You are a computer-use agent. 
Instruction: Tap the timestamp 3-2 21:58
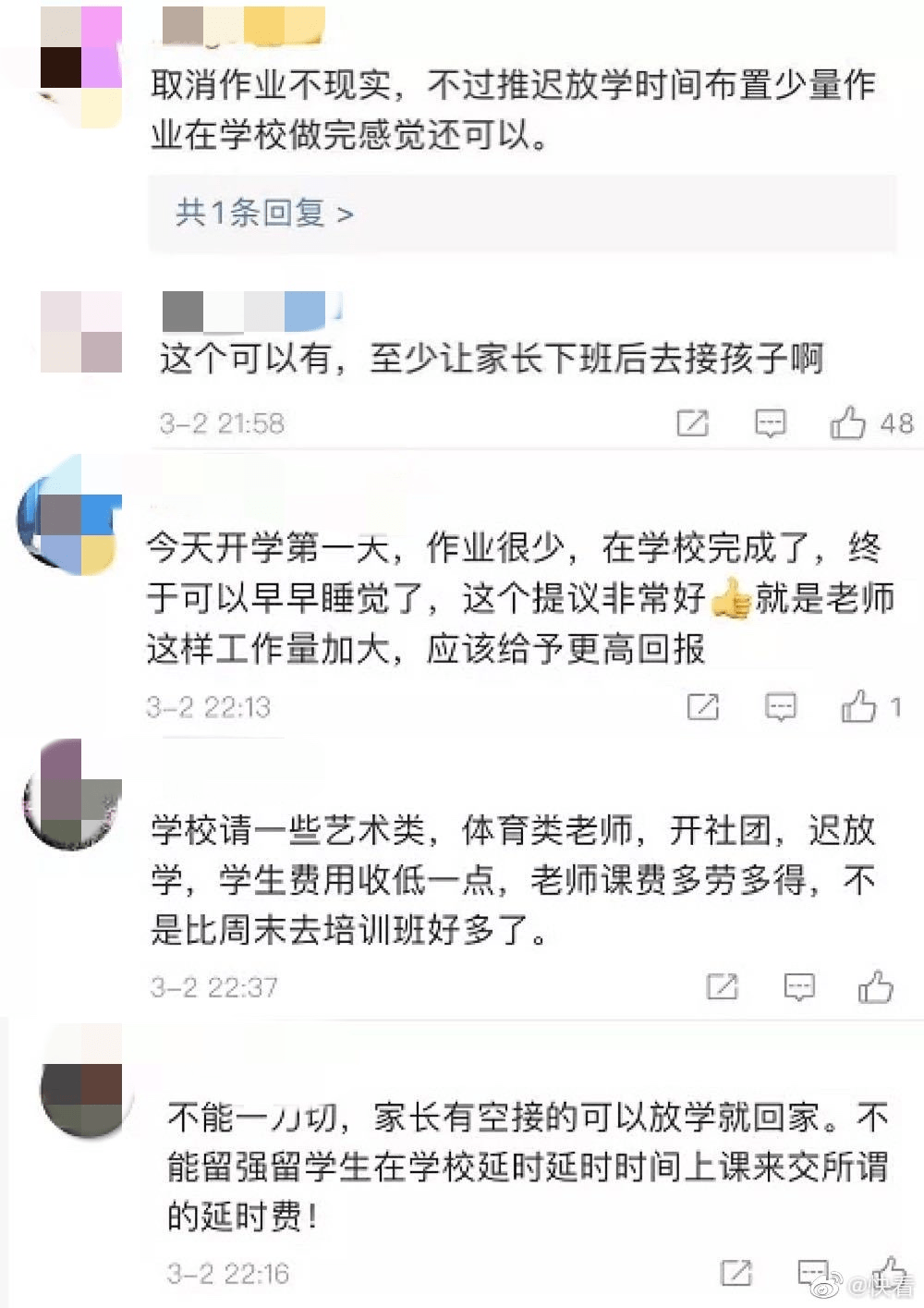[222, 423]
